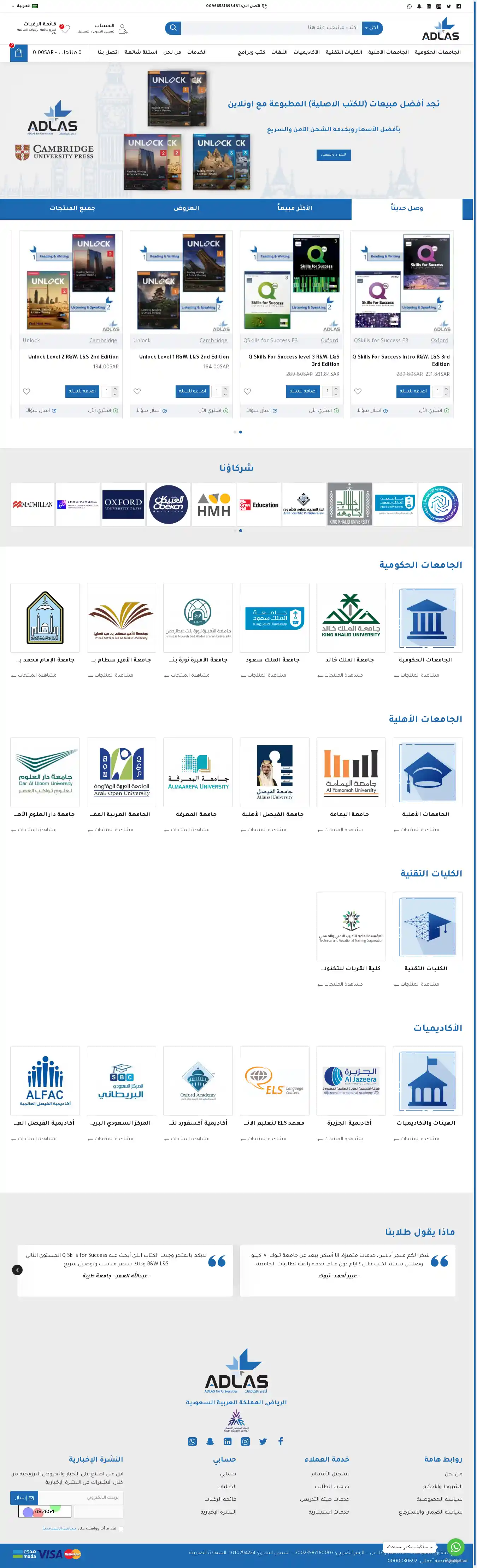Select the جميع المنتجات tab
Screen dimensions: 477x1568
[x=72, y=208]
